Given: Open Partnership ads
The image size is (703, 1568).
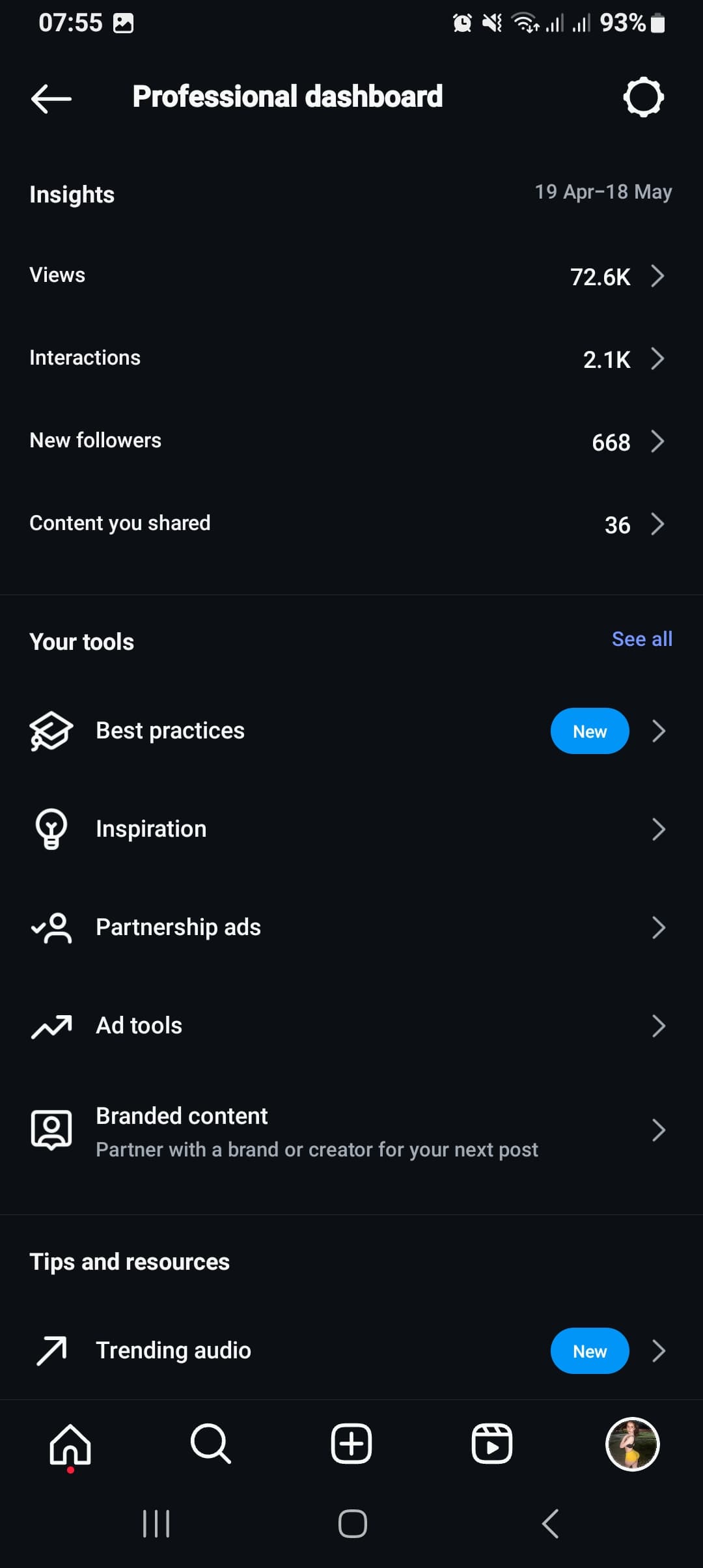Looking at the screenshot, I should 351,927.
